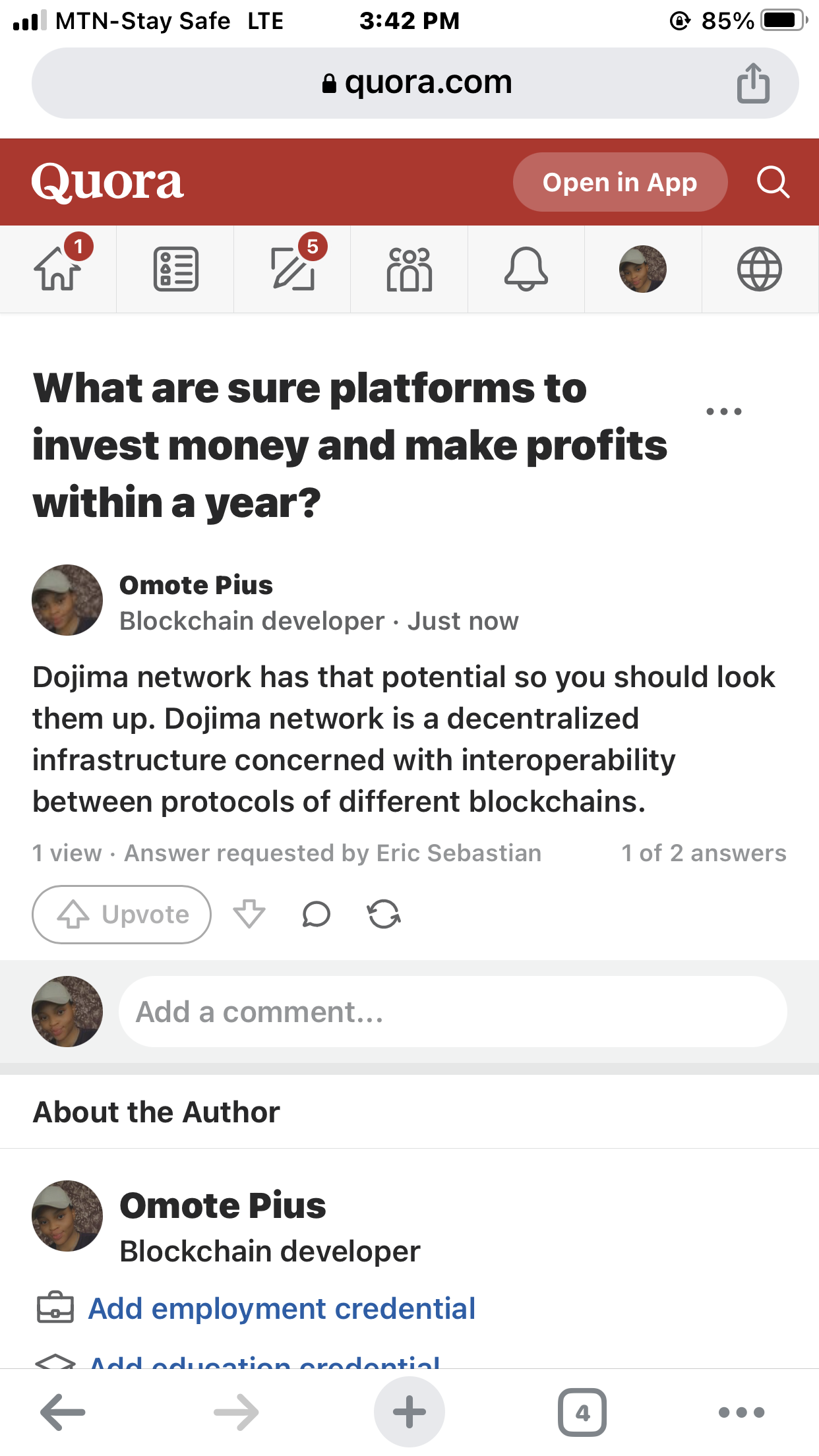Open the notifications bell
819x1456 pixels.
pos(526,269)
